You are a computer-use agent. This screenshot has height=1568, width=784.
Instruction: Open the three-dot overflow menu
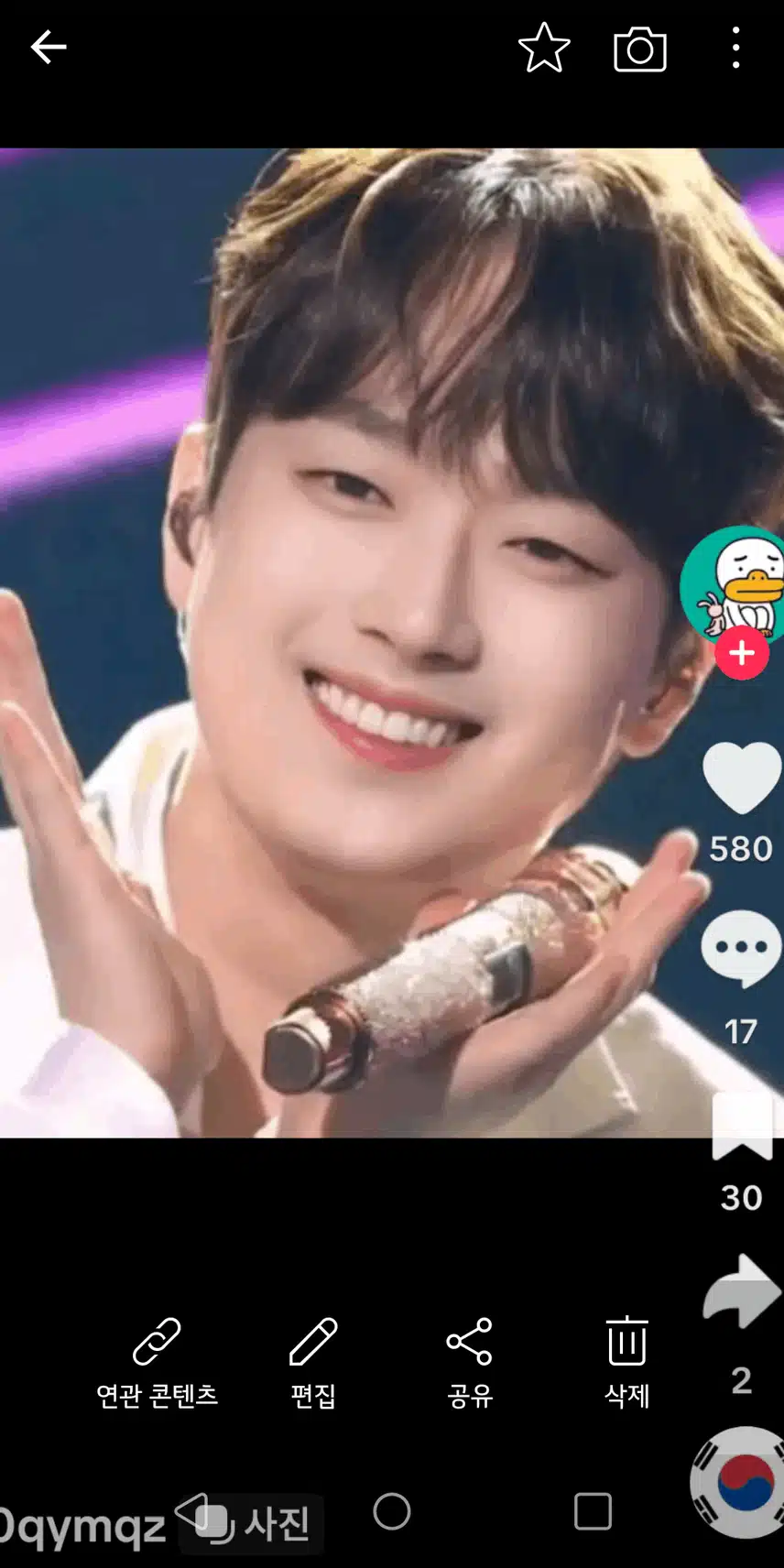click(x=735, y=48)
